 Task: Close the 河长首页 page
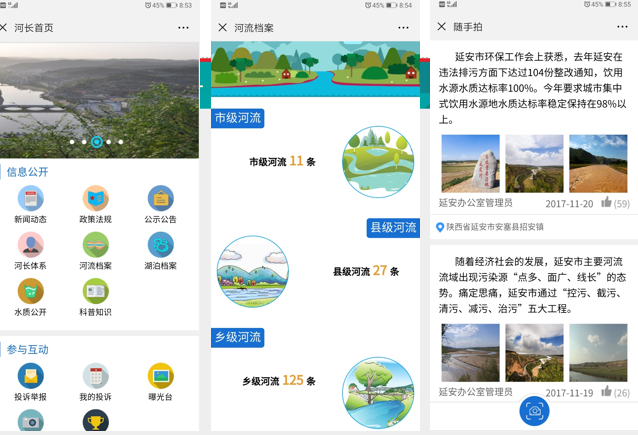pyautogui.click(x=9, y=28)
